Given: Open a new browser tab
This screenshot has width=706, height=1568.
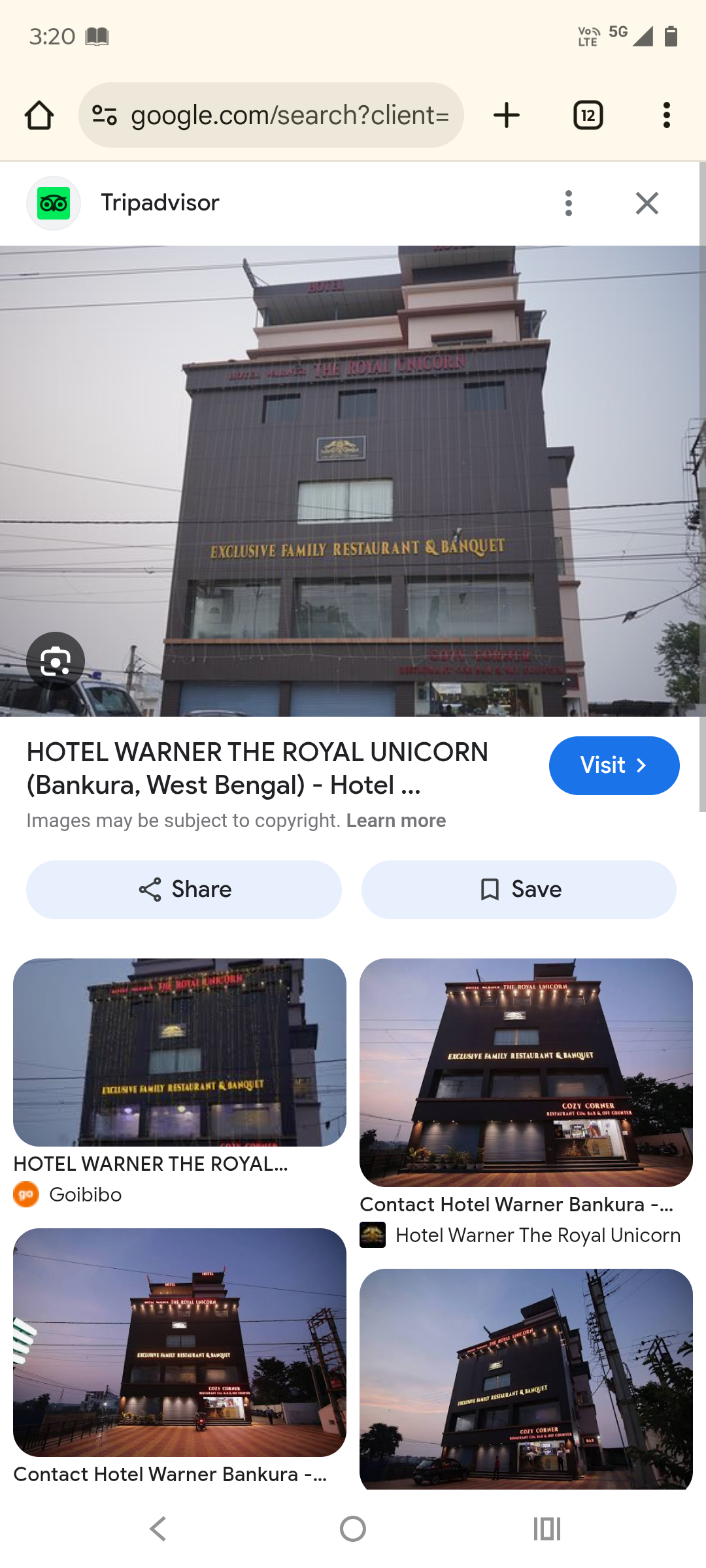Looking at the screenshot, I should (x=507, y=116).
